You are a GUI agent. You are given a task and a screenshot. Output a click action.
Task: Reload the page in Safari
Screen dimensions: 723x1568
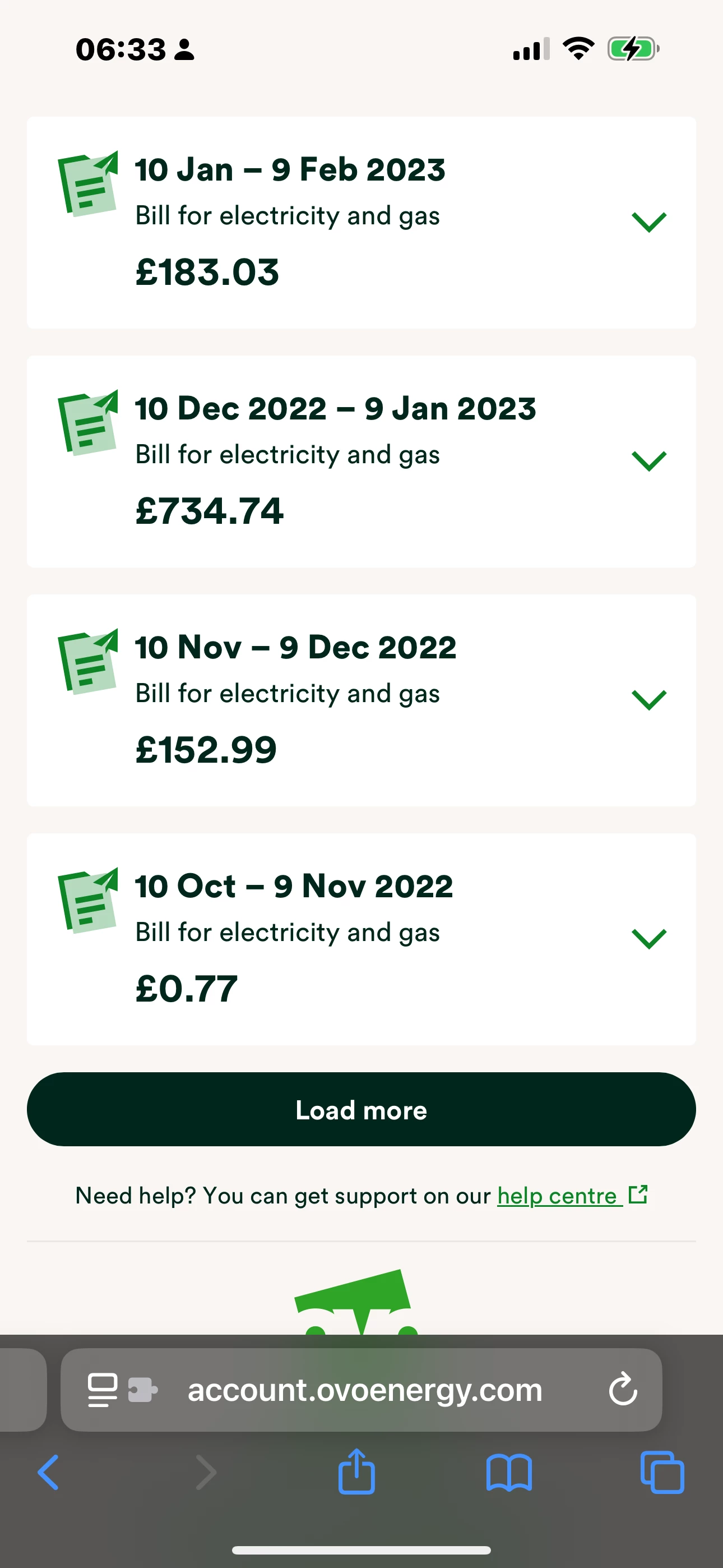[623, 1390]
